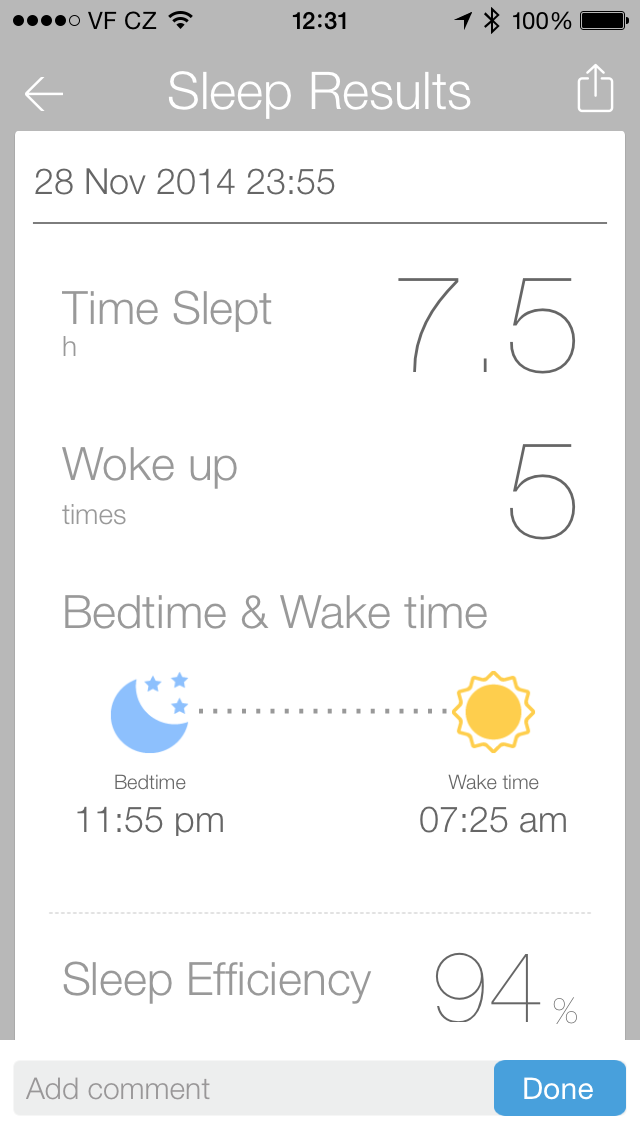Confirm with the Done button
Screen dimensions: 640x1136
pyautogui.click(x=559, y=1088)
